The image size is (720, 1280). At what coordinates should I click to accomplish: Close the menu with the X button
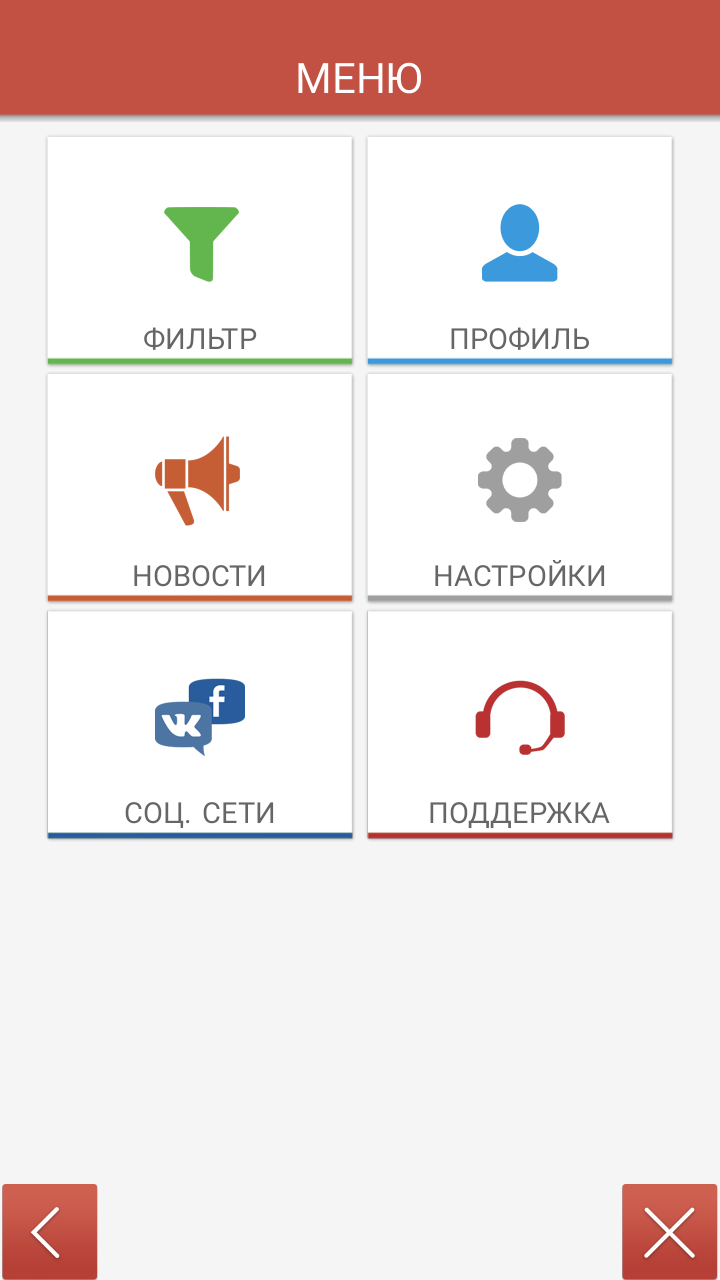[x=670, y=1232]
